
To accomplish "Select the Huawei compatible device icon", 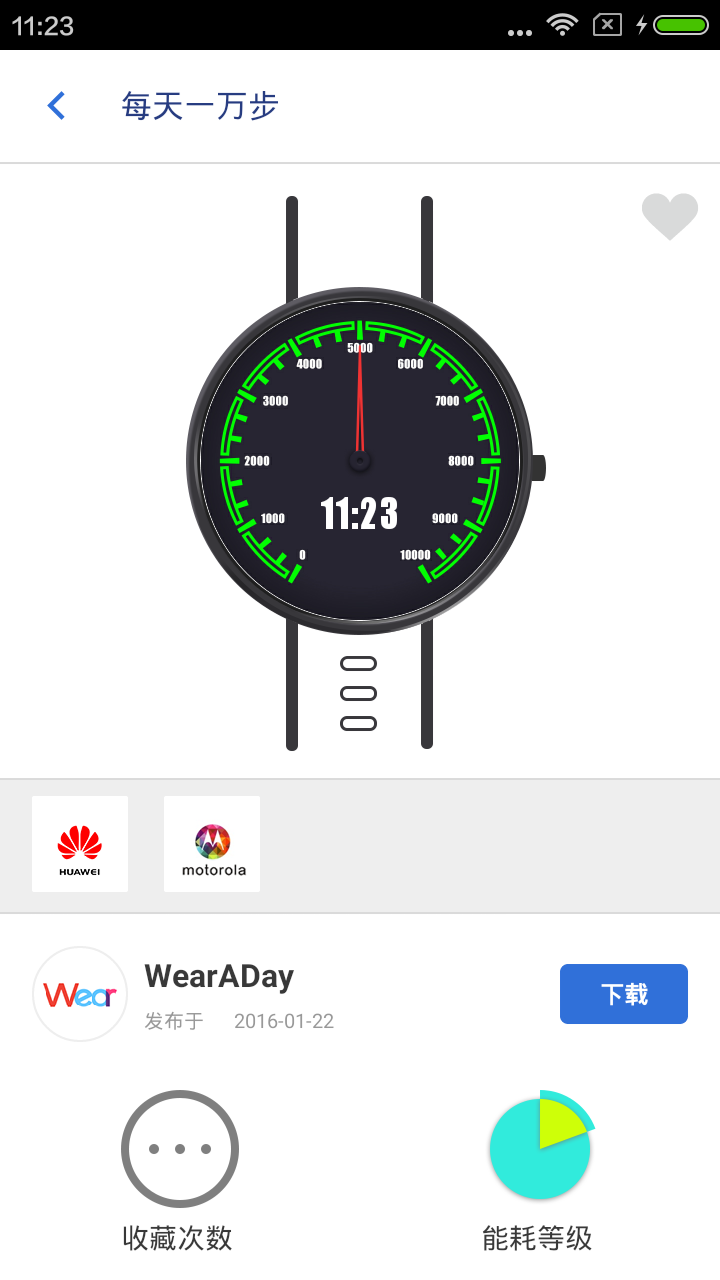I will pyautogui.click(x=80, y=843).
